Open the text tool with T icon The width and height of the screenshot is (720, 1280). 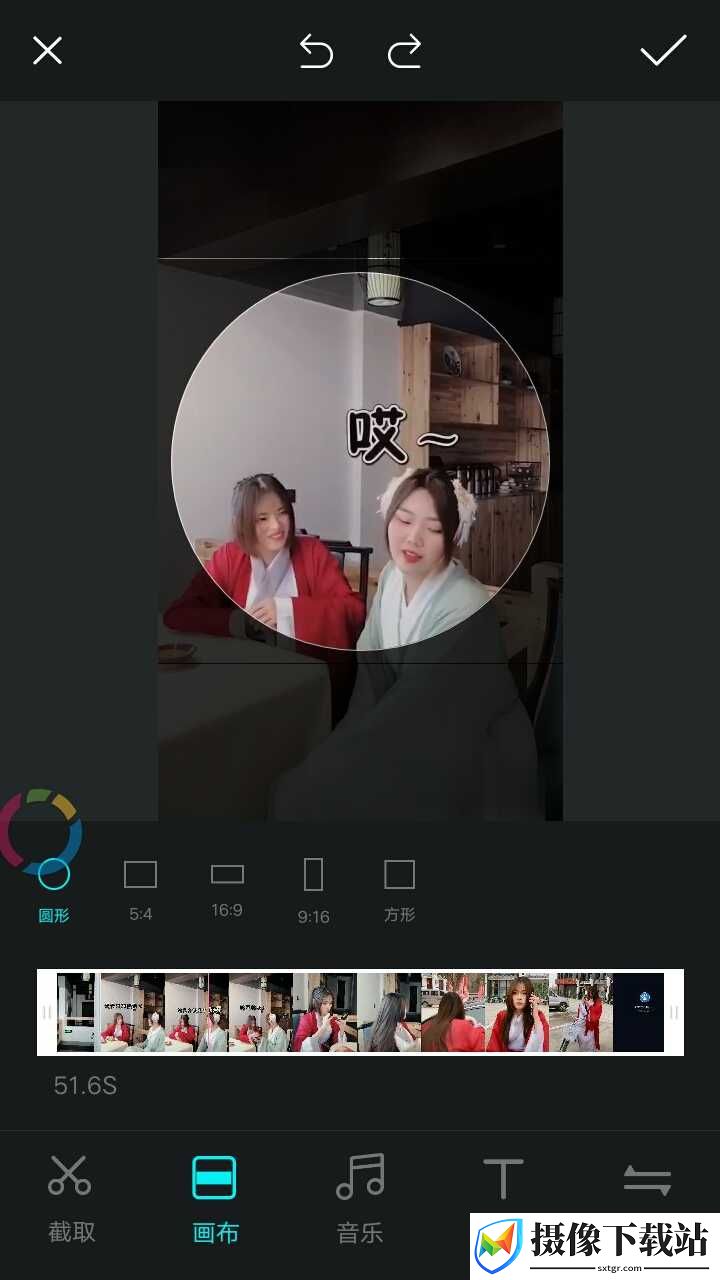tap(503, 1180)
